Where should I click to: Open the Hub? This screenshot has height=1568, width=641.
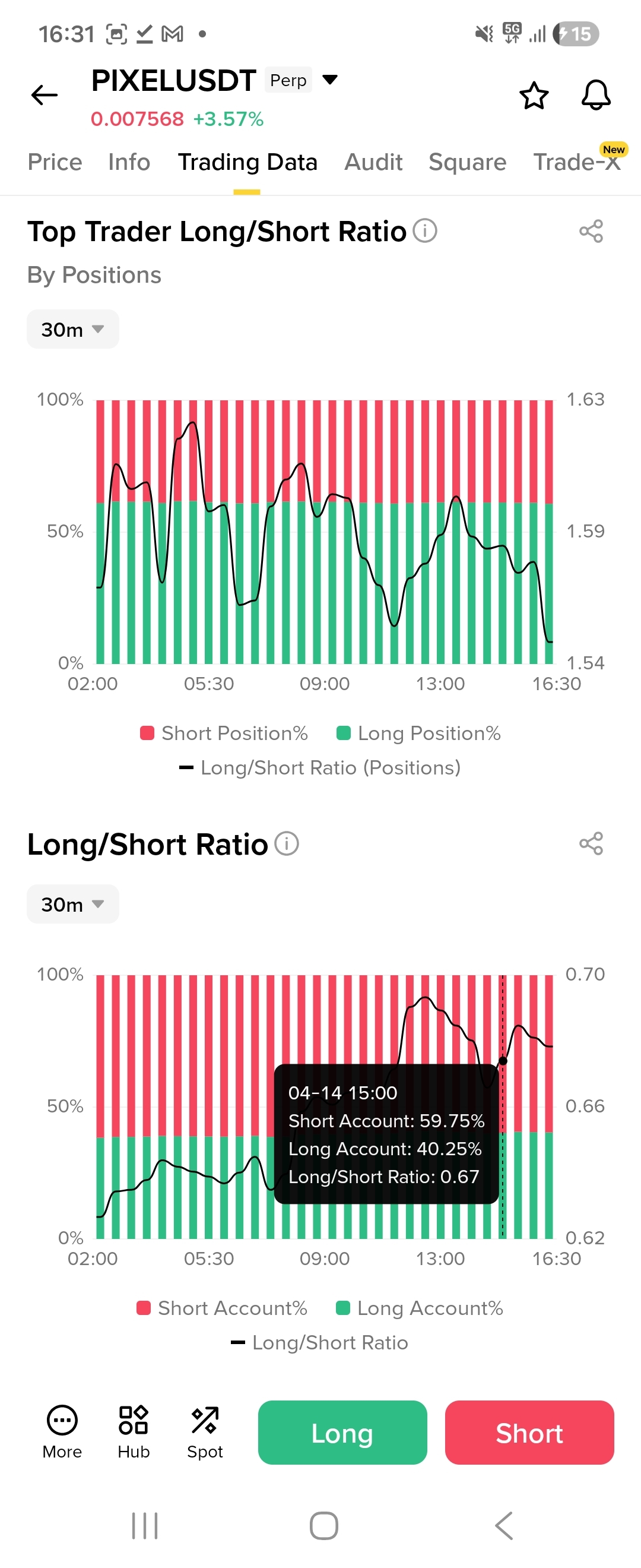133,1432
